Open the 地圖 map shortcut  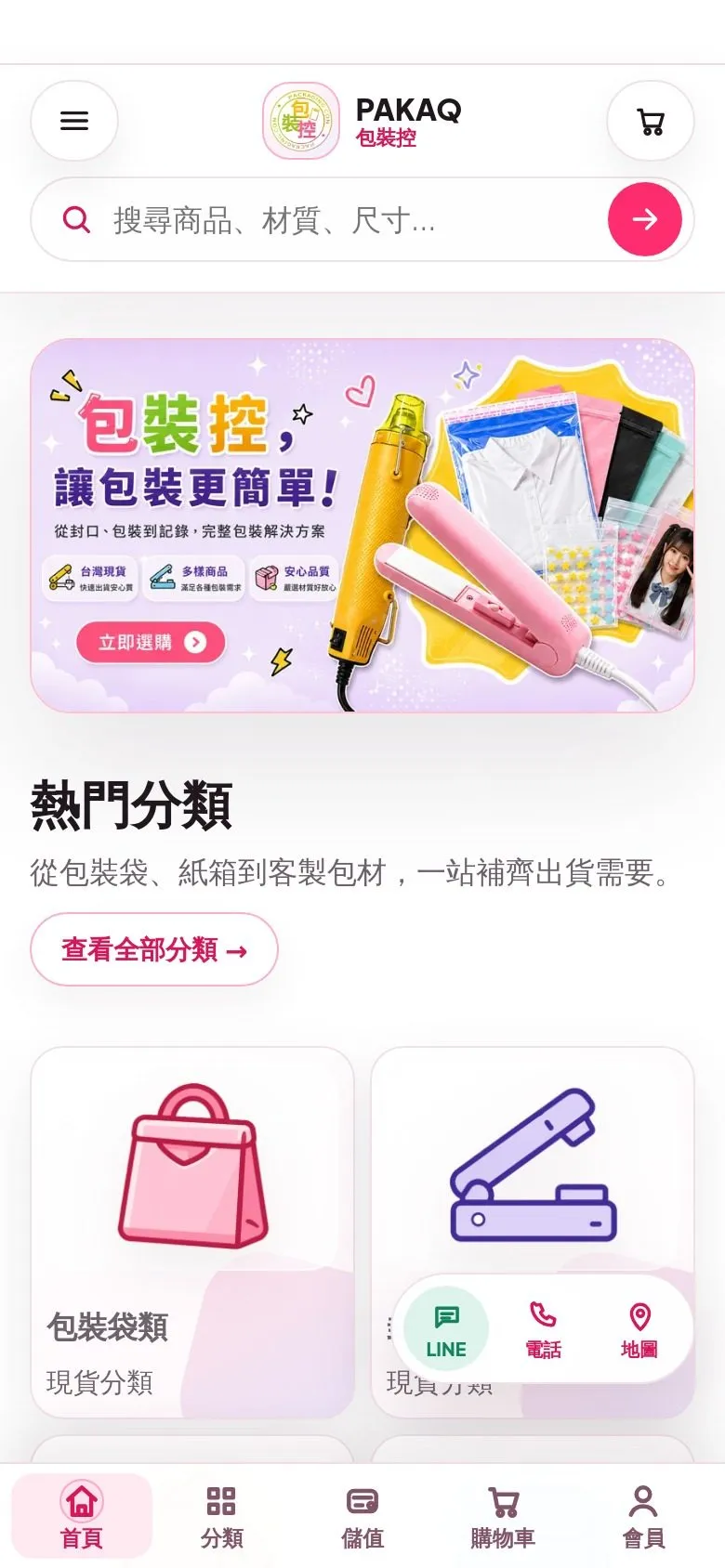click(639, 1328)
